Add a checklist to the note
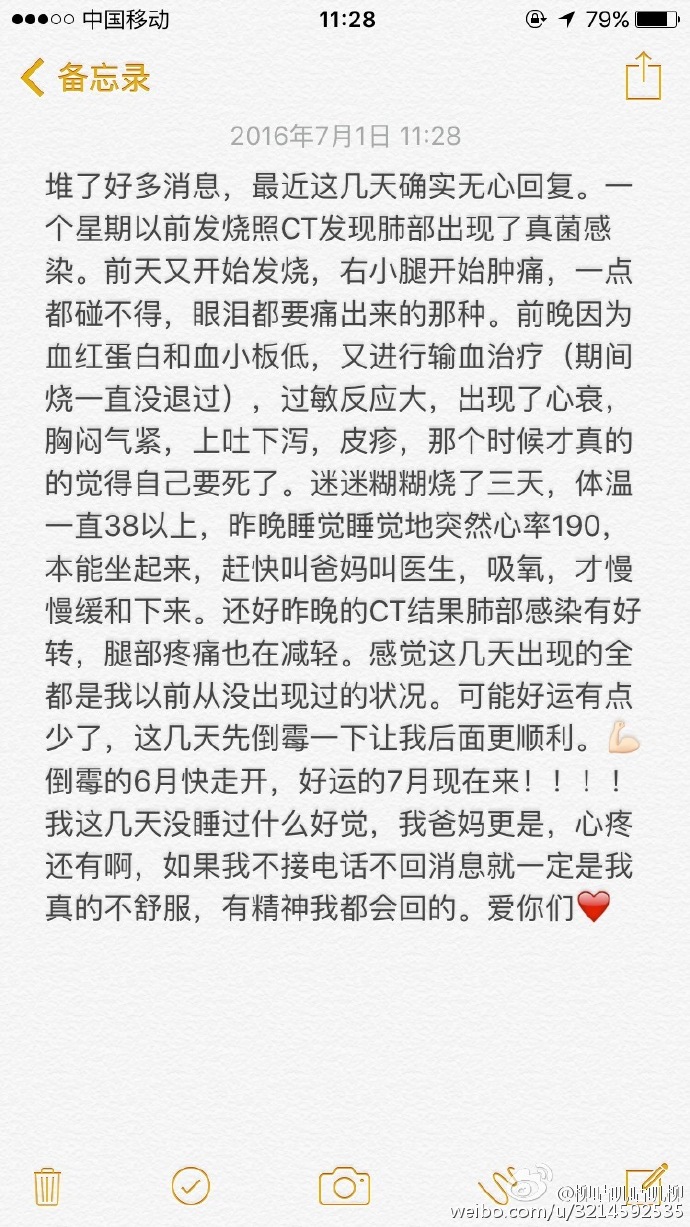The width and height of the screenshot is (690, 1227). click(191, 1186)
